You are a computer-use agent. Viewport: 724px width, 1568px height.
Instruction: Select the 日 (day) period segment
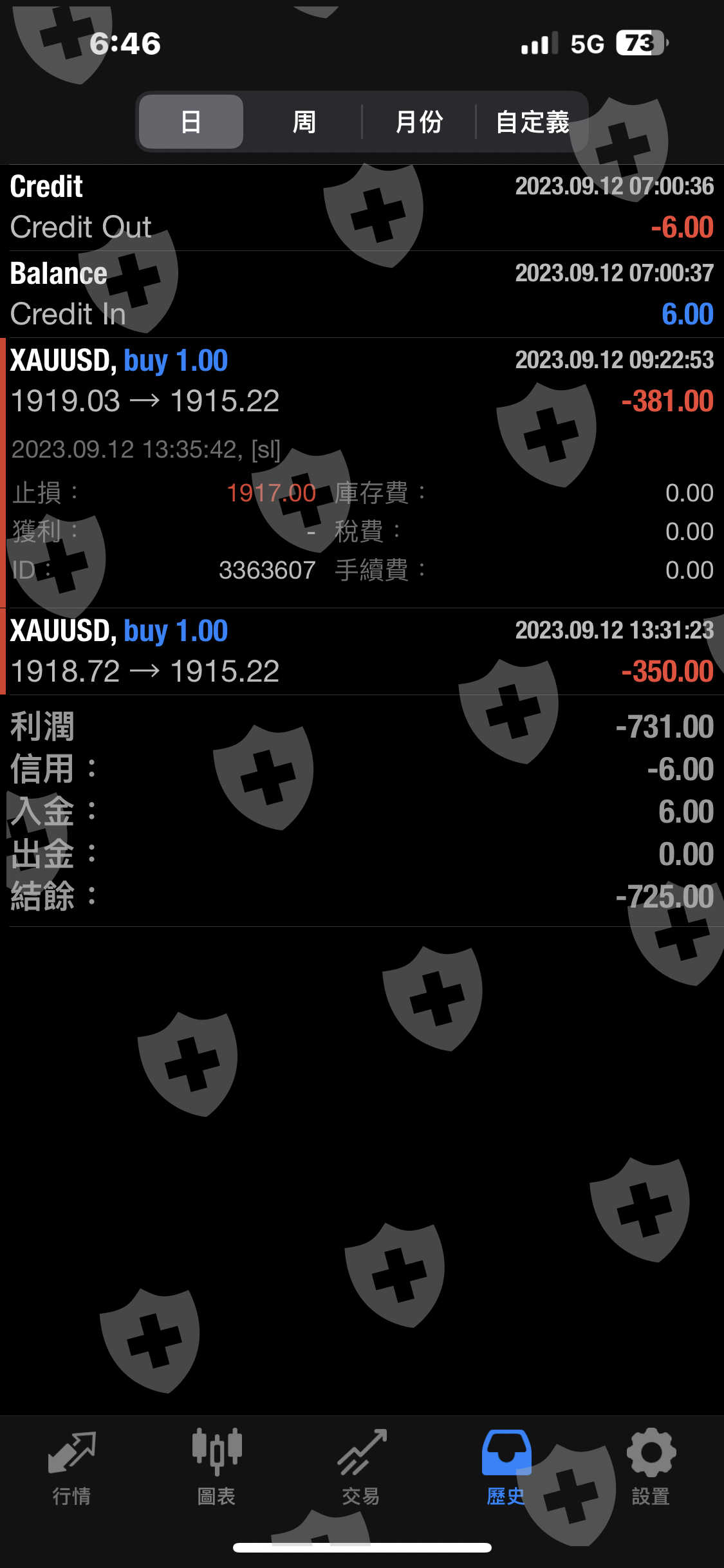[191, 122]
